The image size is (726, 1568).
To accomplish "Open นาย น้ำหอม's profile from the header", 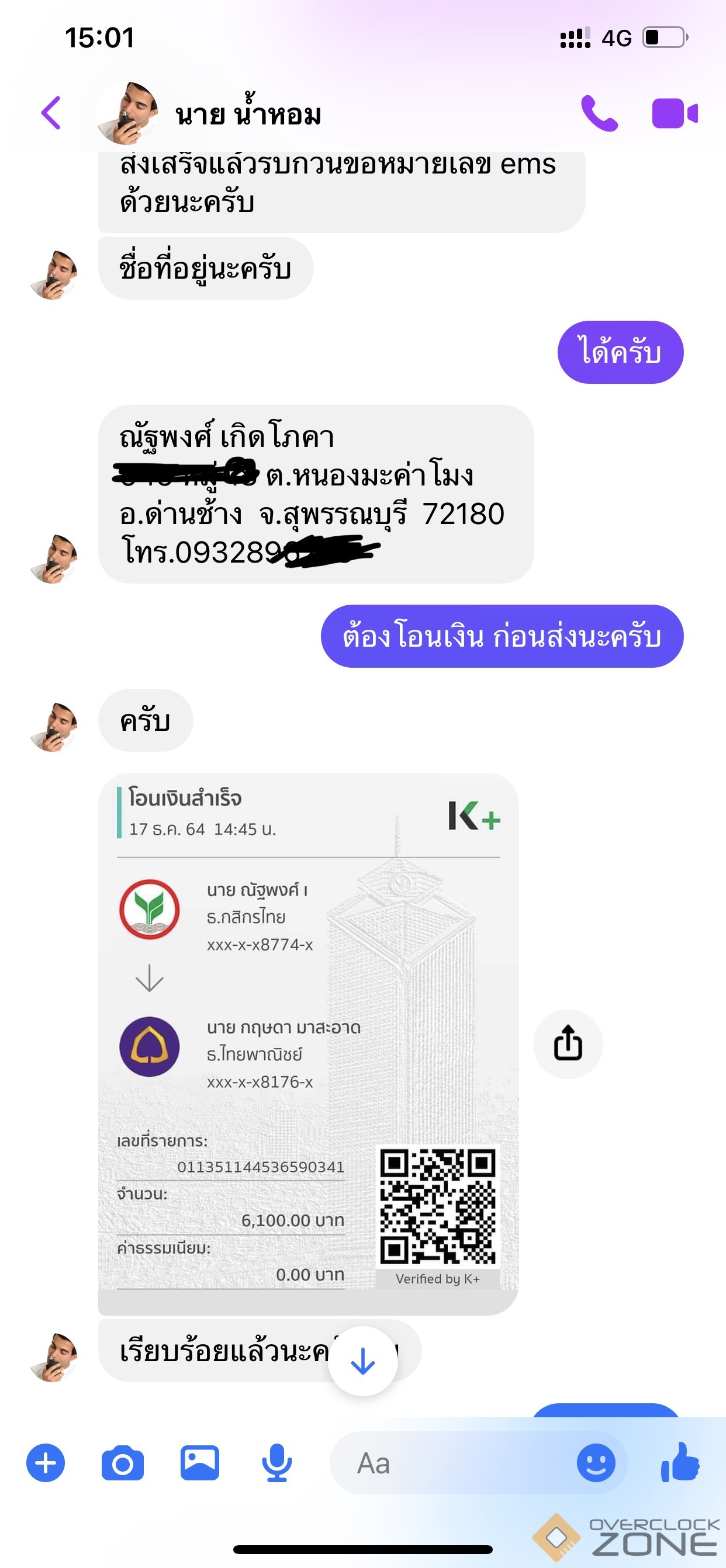I will coord(247,115).
